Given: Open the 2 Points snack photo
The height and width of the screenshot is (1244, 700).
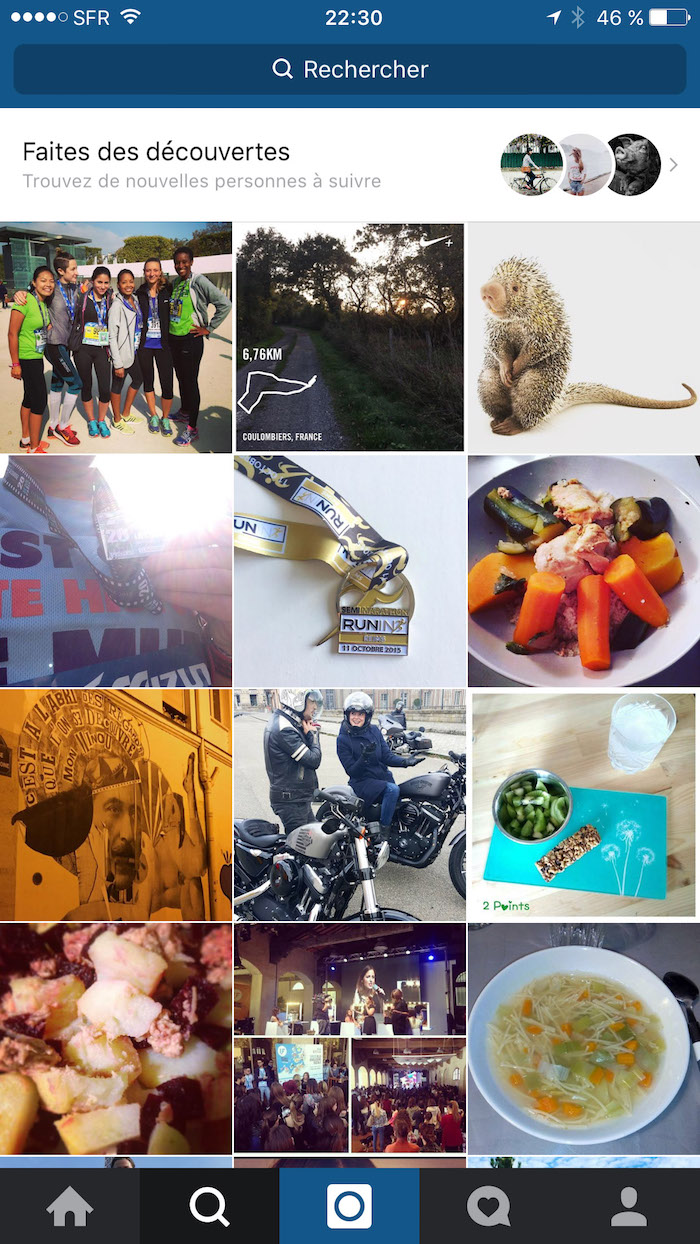Looking at the screenshot, I should click(x=584, y=805).
